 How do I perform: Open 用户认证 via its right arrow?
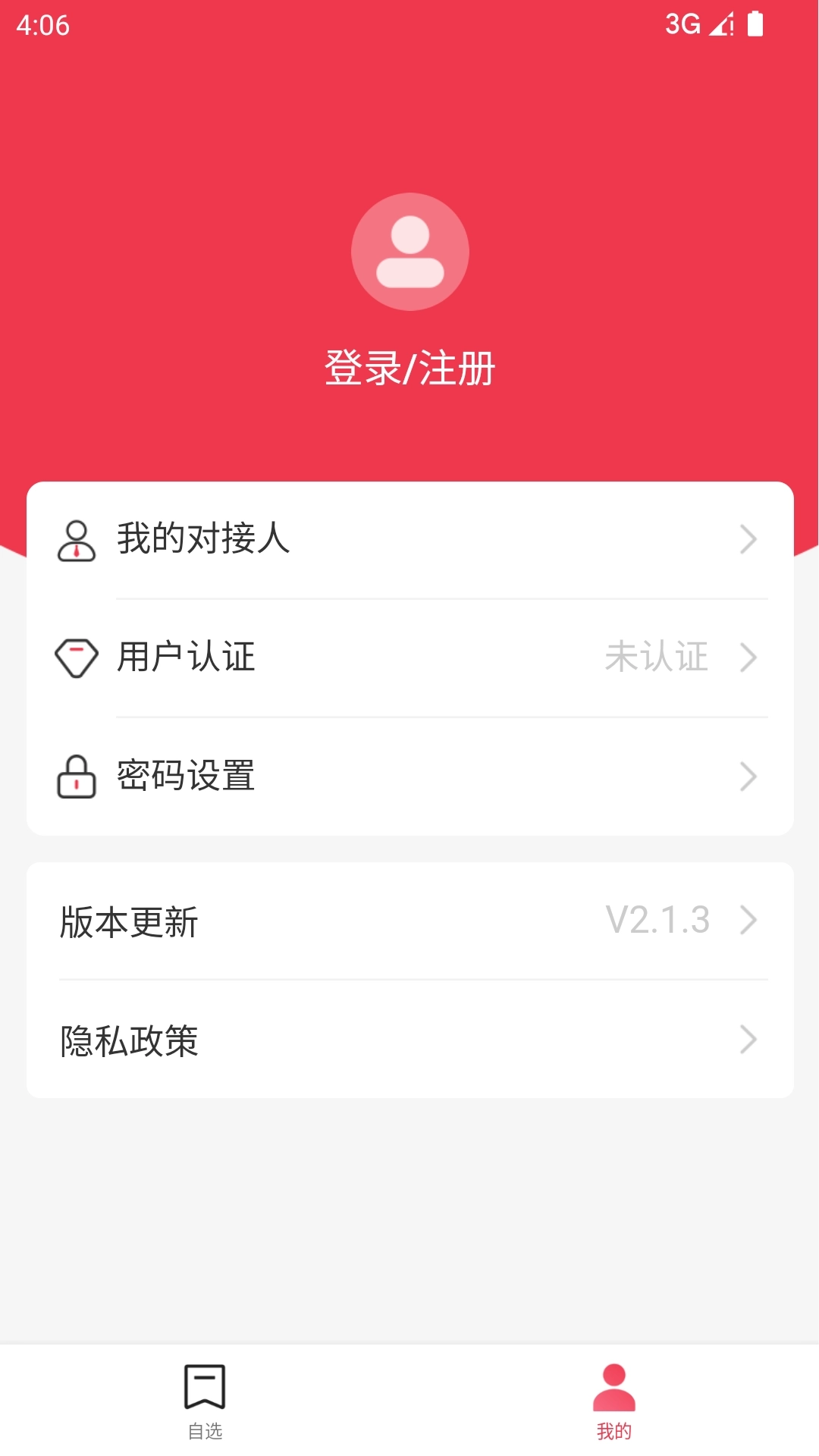click(750, 657)
